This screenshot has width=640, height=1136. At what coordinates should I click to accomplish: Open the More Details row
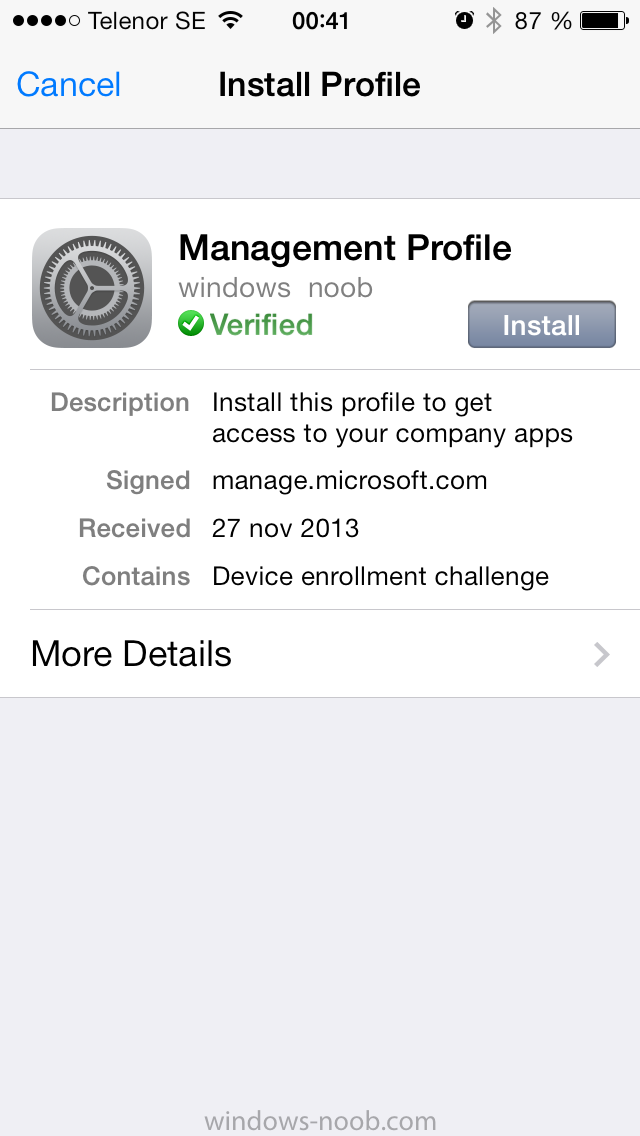click(320, 654)
